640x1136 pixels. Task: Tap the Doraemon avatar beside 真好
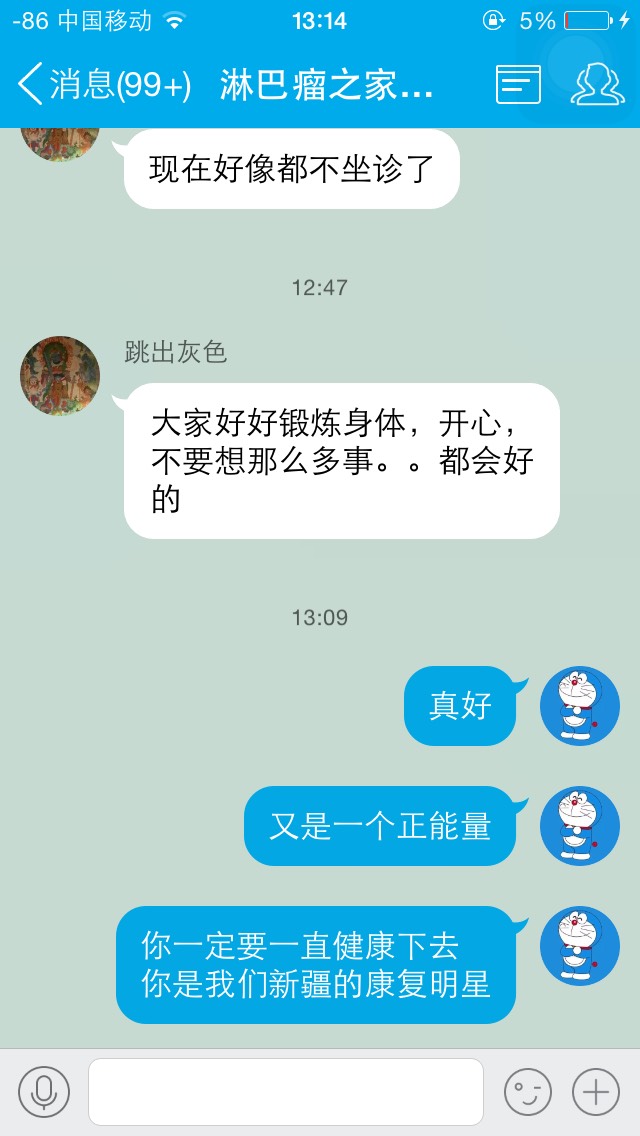(x=580, y=706)
